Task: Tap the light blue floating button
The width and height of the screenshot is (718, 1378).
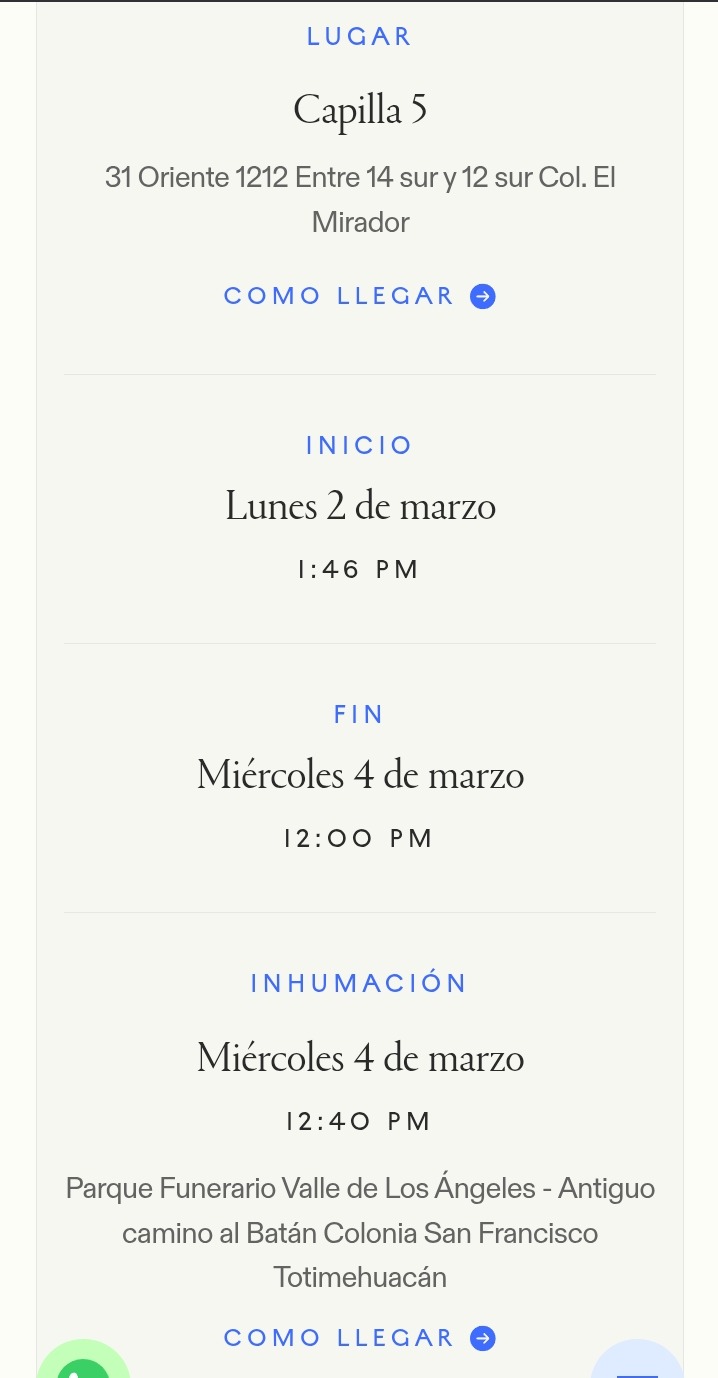Action: [637, 1364]
